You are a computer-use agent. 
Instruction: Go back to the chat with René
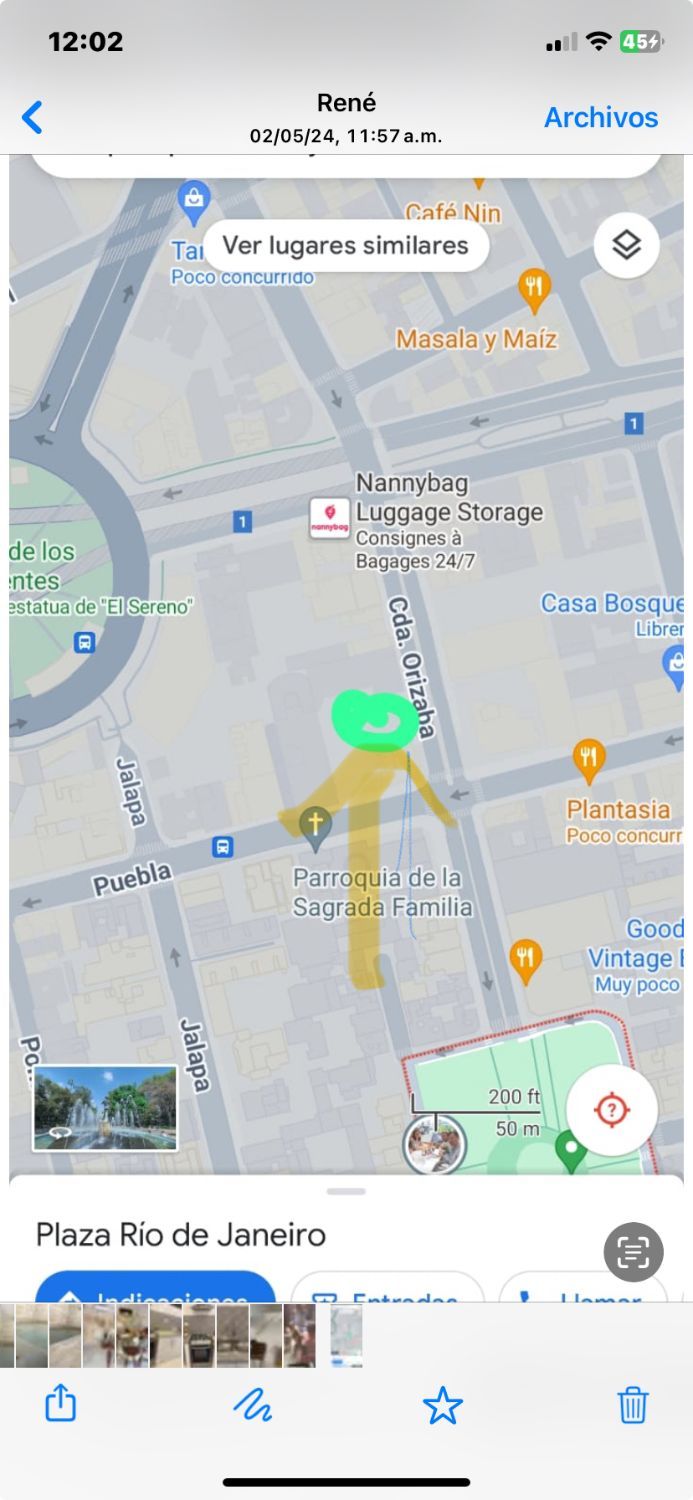33,117
